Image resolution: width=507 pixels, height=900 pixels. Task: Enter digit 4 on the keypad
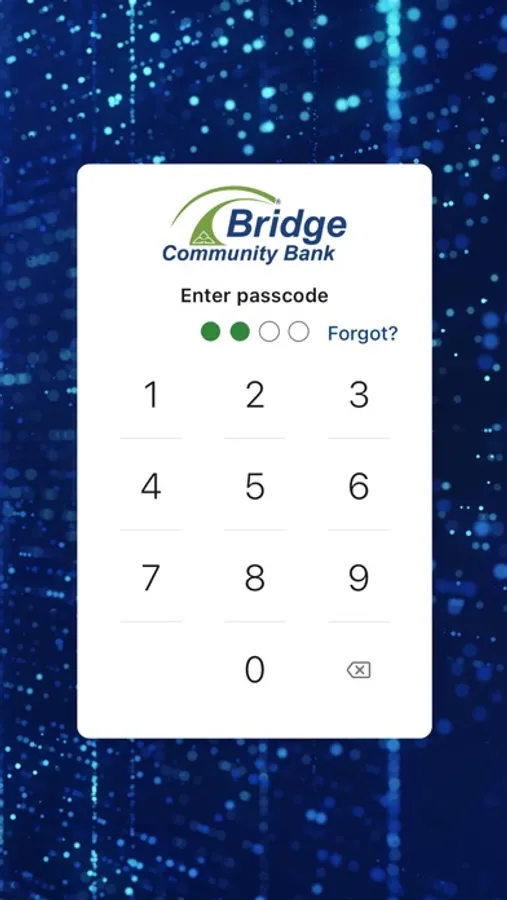coord(151,486)
